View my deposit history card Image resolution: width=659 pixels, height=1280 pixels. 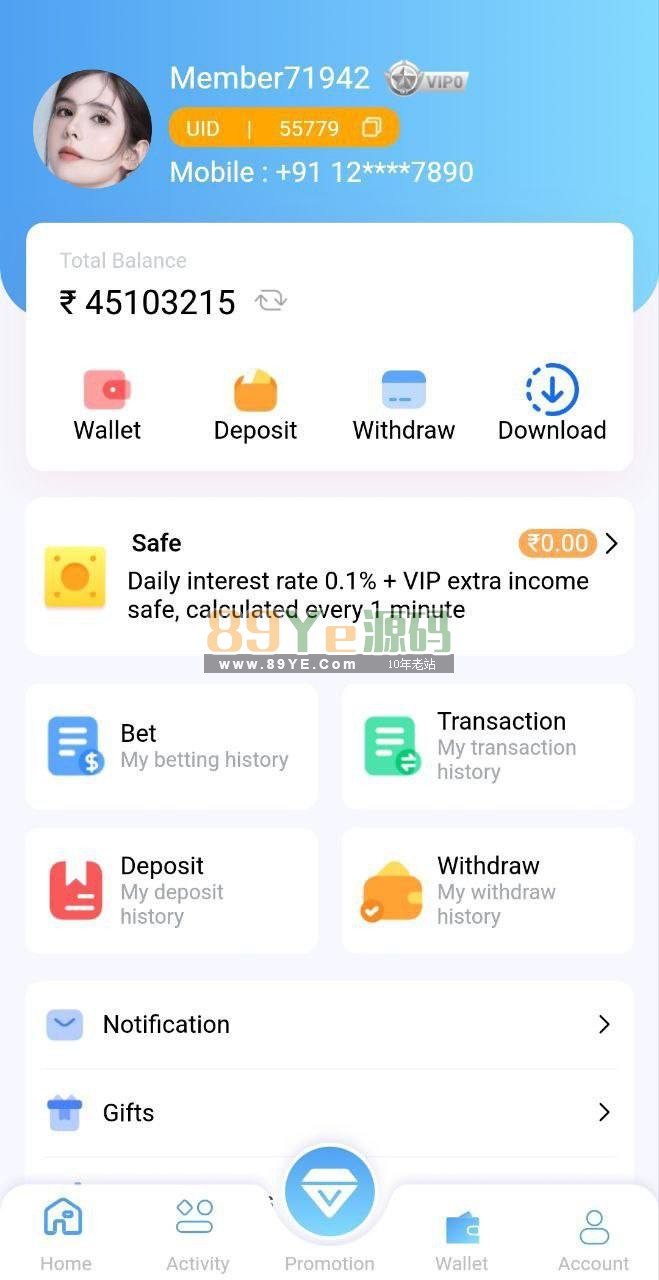click(x=171, y=890)
